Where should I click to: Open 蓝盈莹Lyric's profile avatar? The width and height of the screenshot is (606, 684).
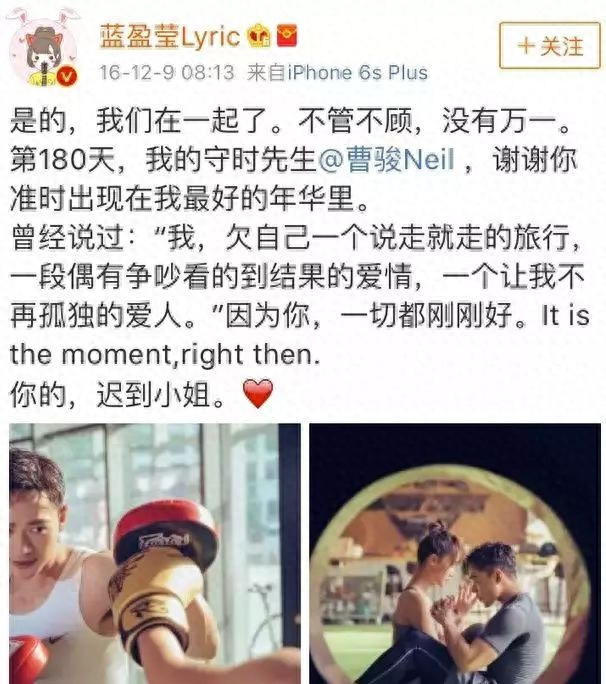tap(43, 48)
